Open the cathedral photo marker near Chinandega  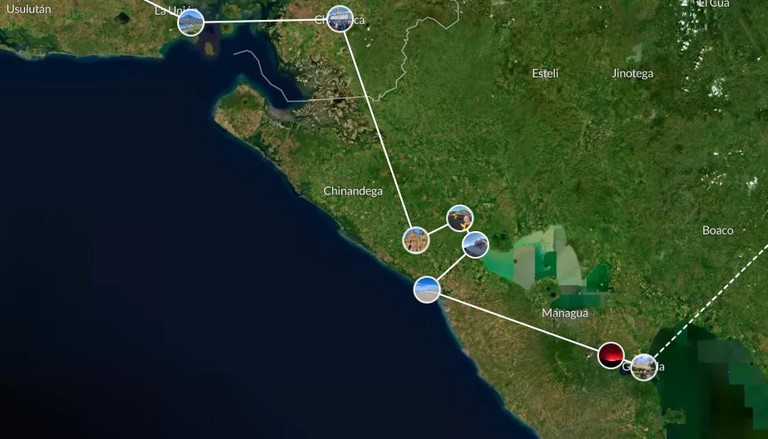tap(416, 240)
